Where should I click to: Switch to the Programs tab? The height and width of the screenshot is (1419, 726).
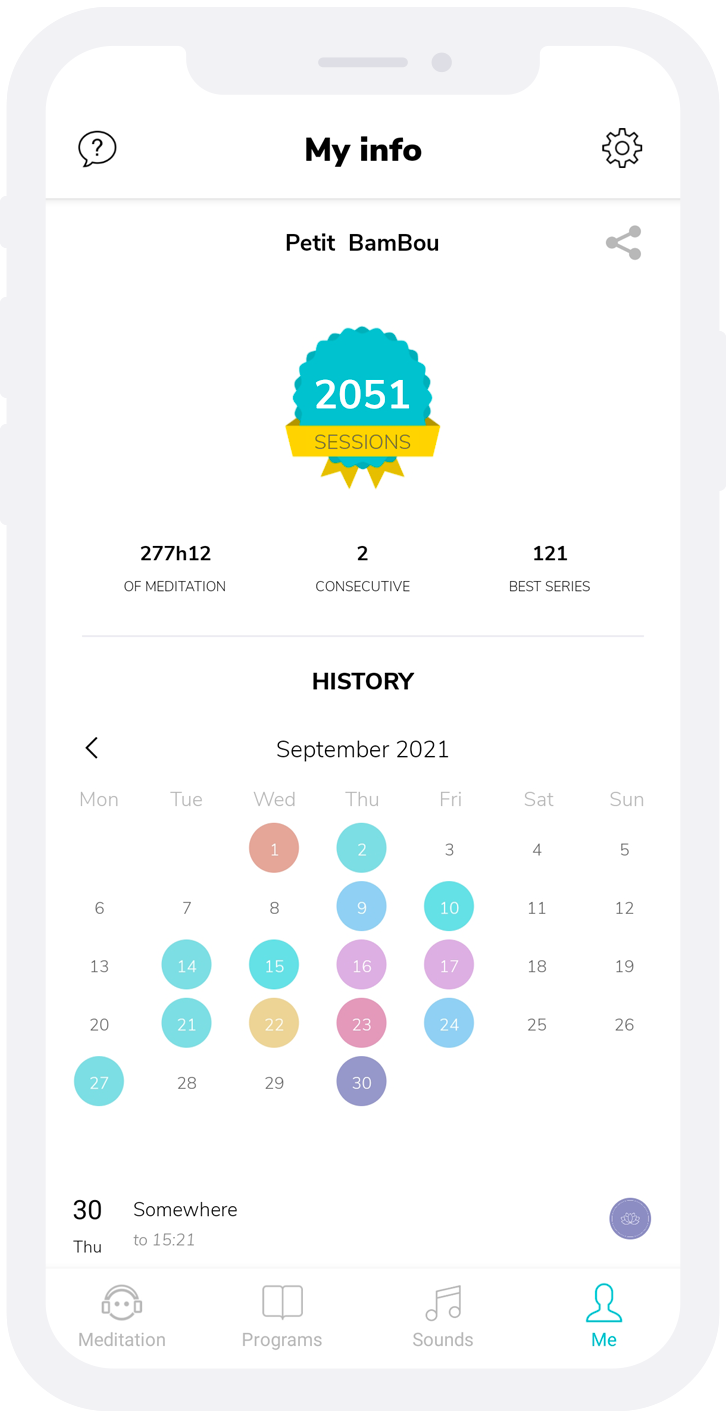[x=282, y=1317]
